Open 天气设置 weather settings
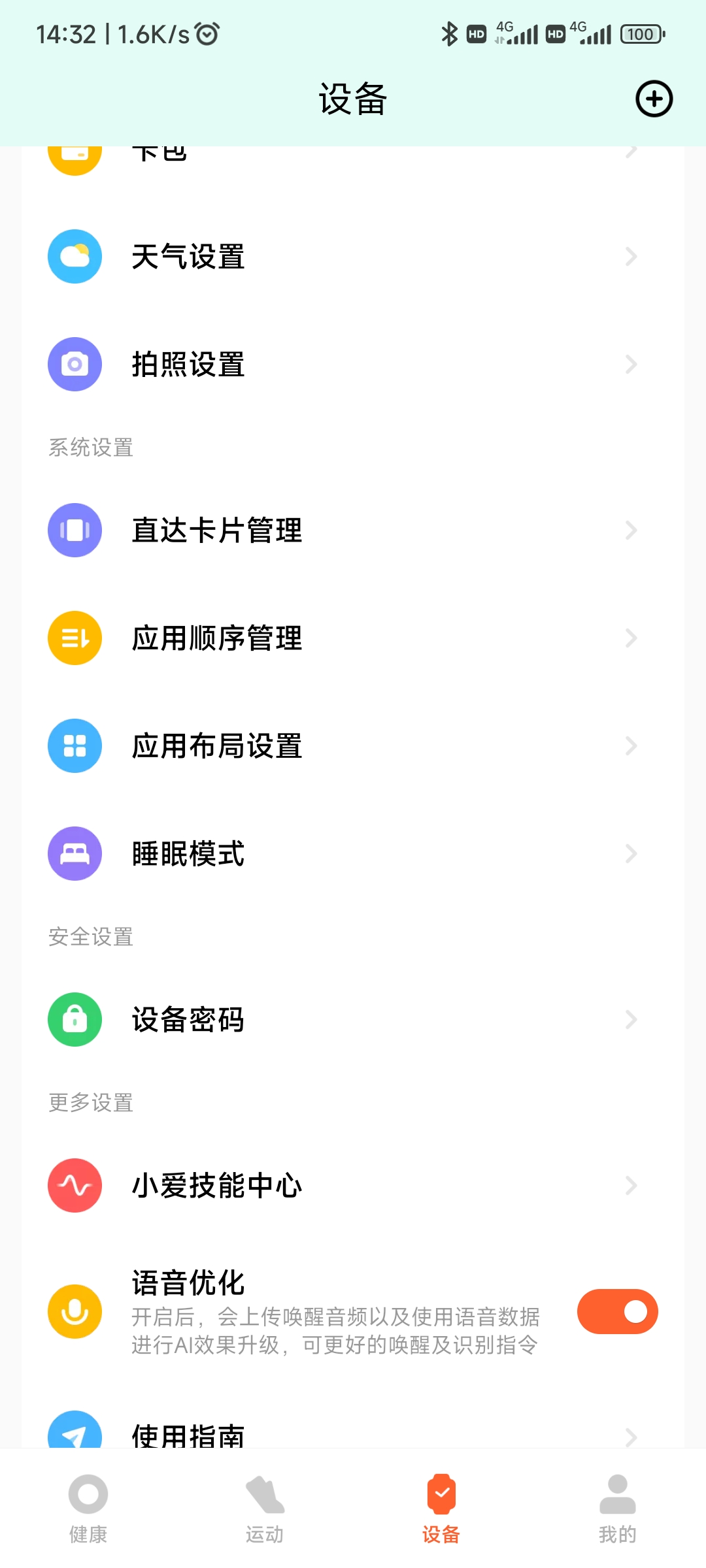Viewport: 706px width, 1568px height. (x=353, y=257)
